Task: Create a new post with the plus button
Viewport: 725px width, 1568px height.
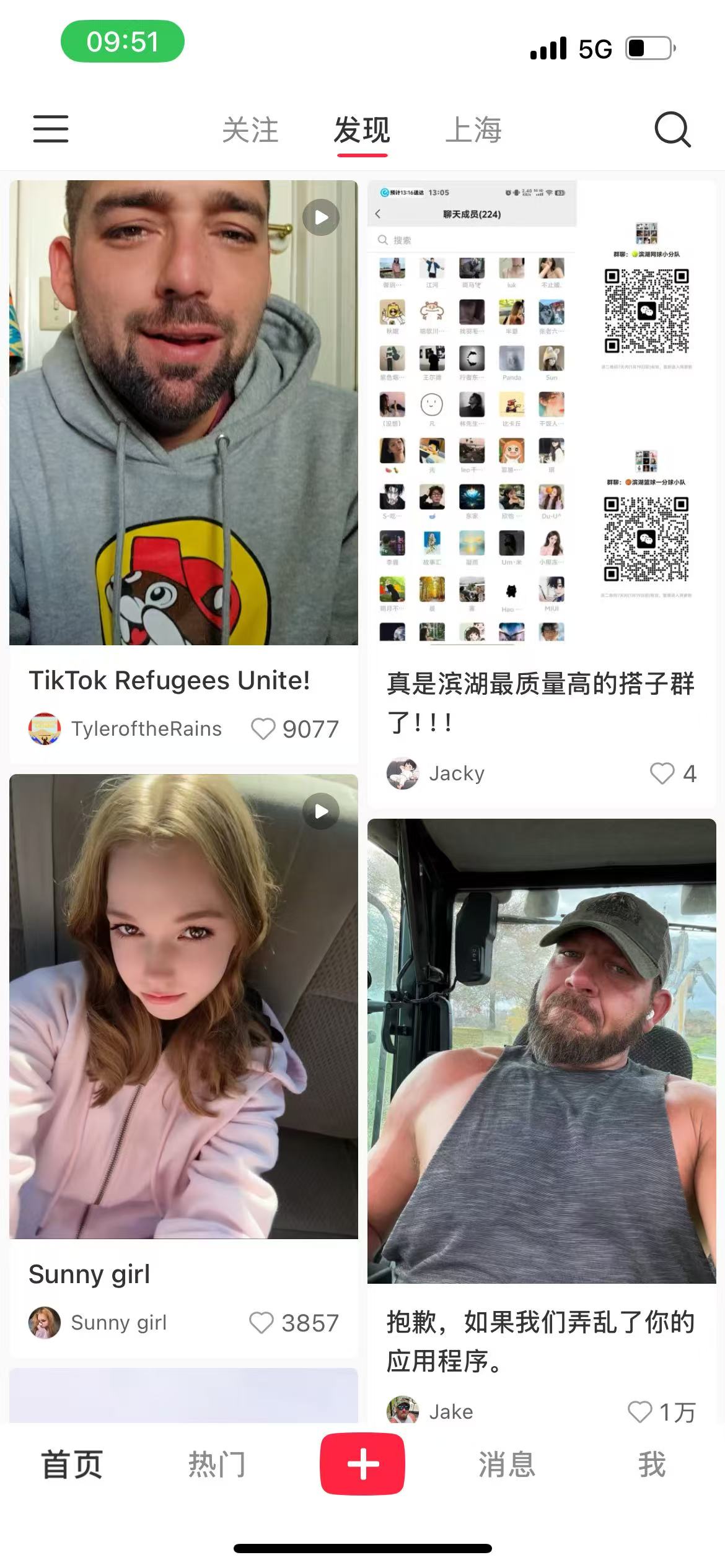Action: (362, 1465)
